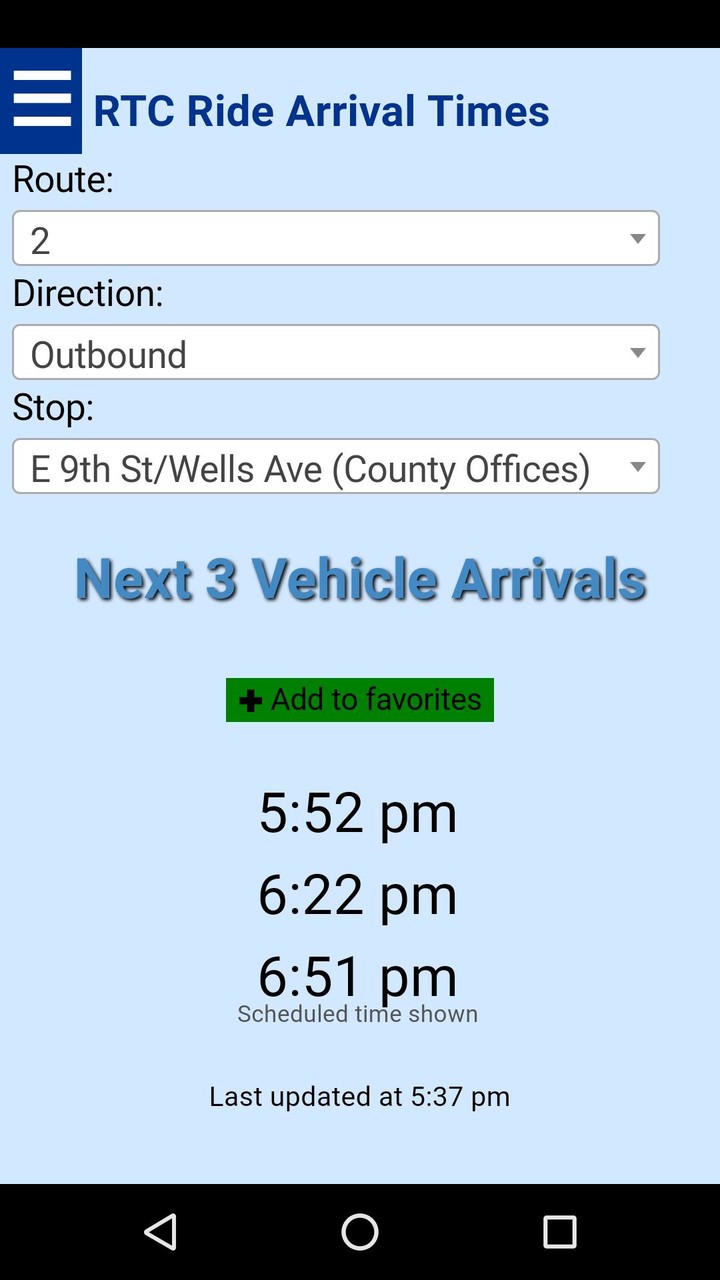Open recent apps with the square icon
Viewport: 720px width, 1280px height.
point(557,1232)
